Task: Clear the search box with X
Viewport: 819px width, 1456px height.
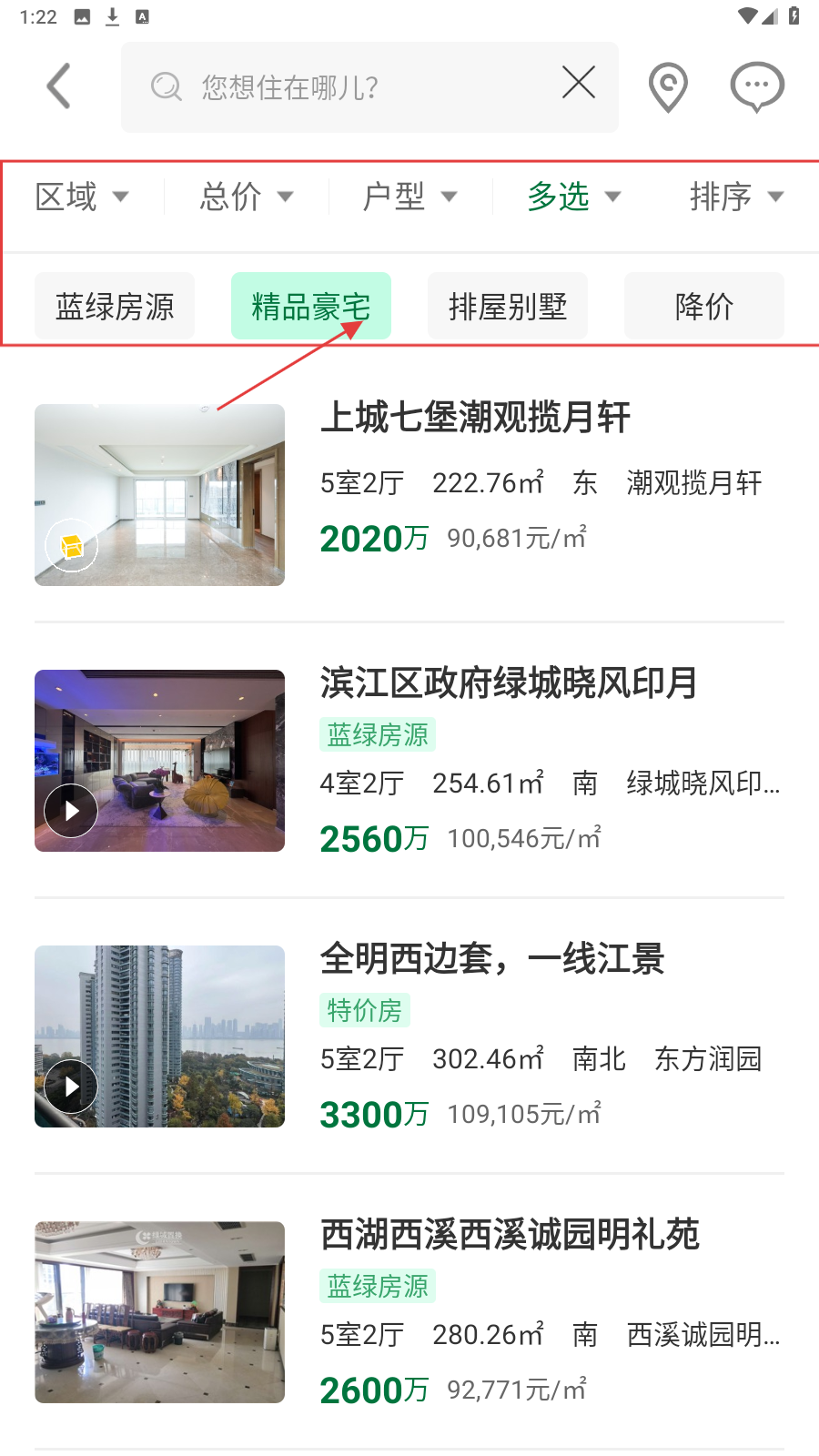Action: [x=579, y=83]
